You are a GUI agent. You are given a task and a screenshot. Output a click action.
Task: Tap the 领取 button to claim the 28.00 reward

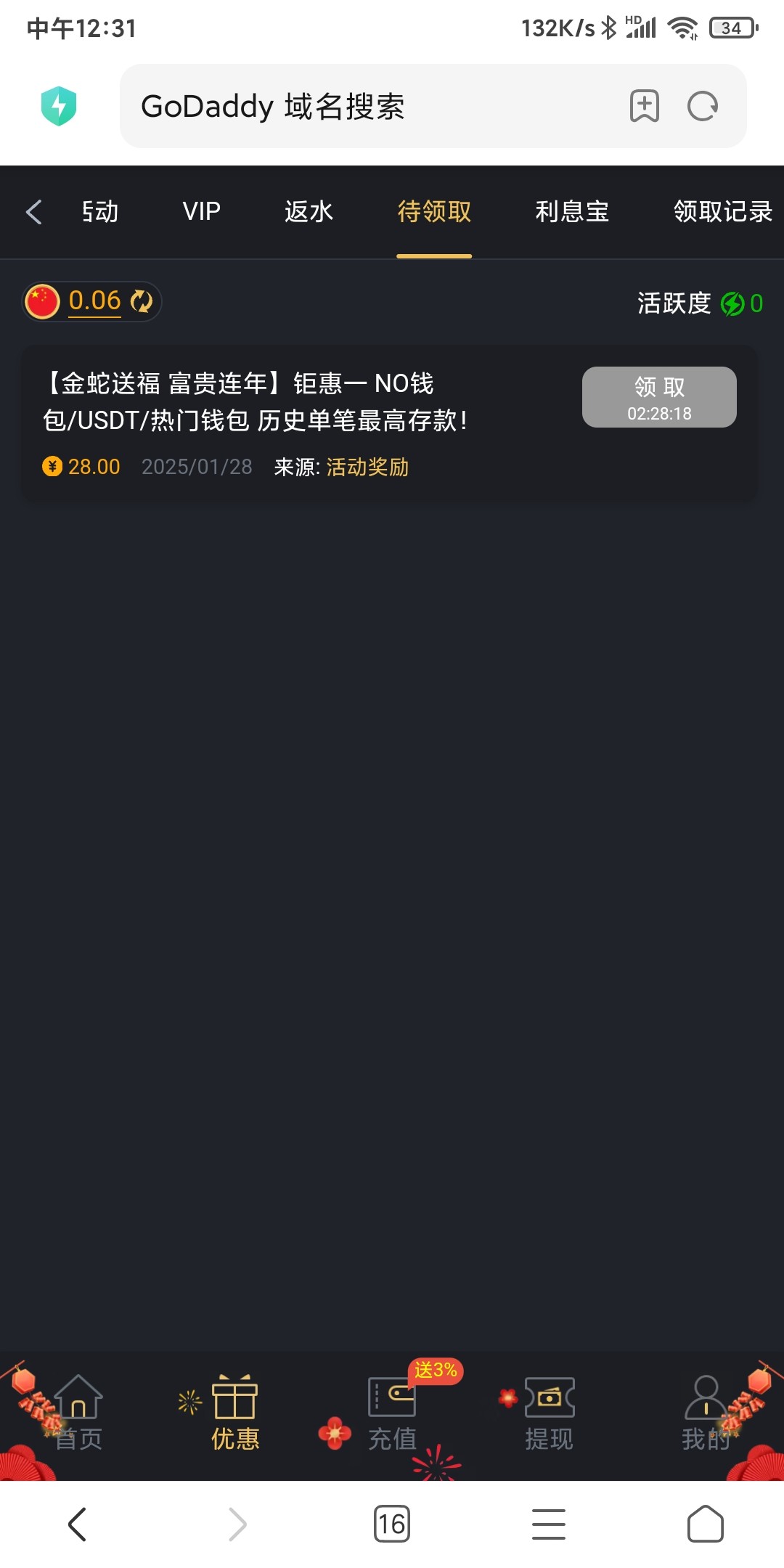(x=659, y=397)
